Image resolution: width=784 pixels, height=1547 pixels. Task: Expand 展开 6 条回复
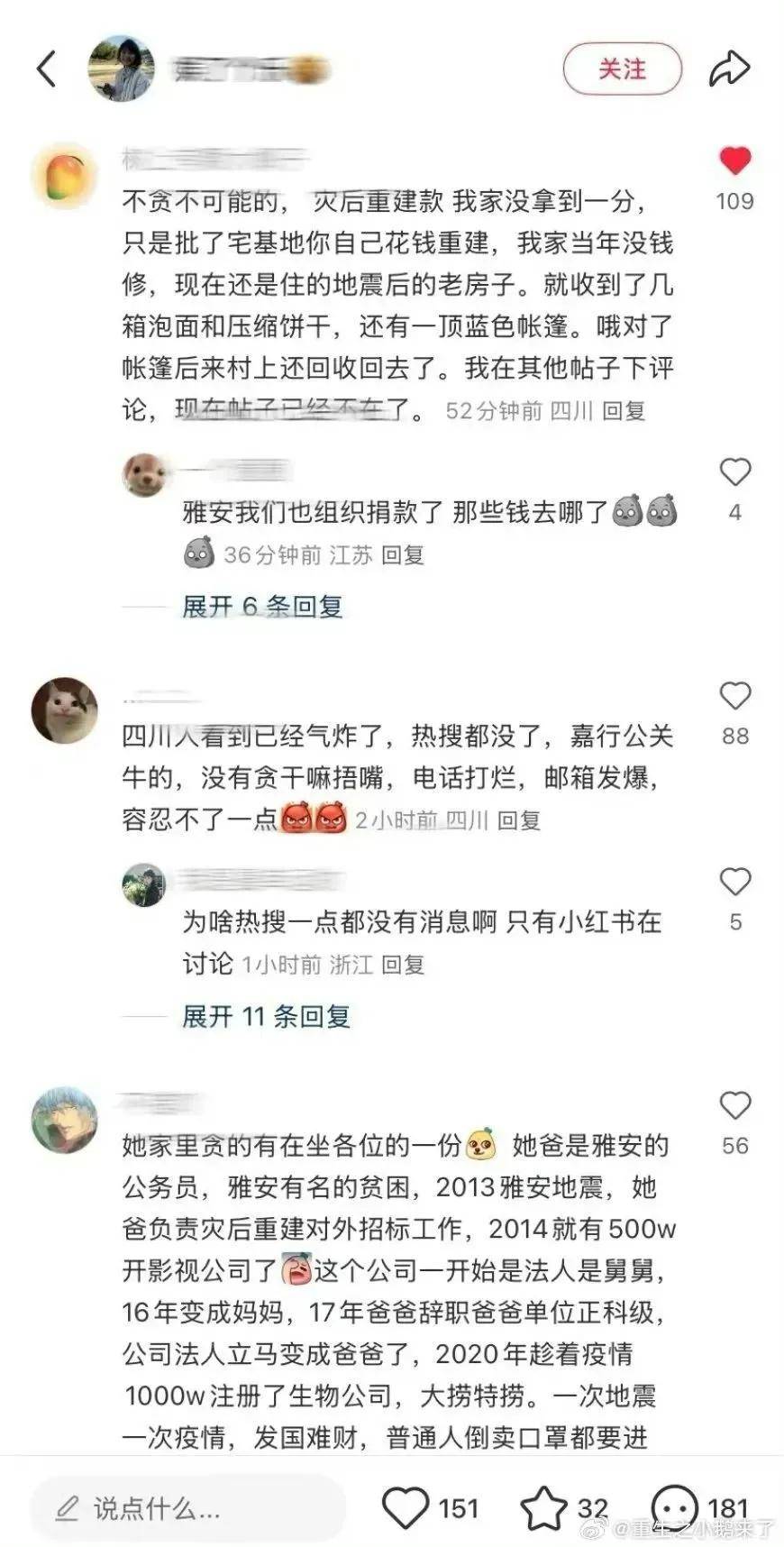(x=262, y=607)
